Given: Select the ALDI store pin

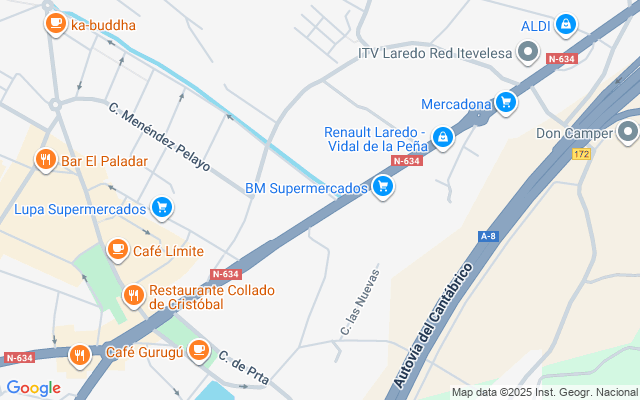Looking at the screenshot, I should pos(566,24).
